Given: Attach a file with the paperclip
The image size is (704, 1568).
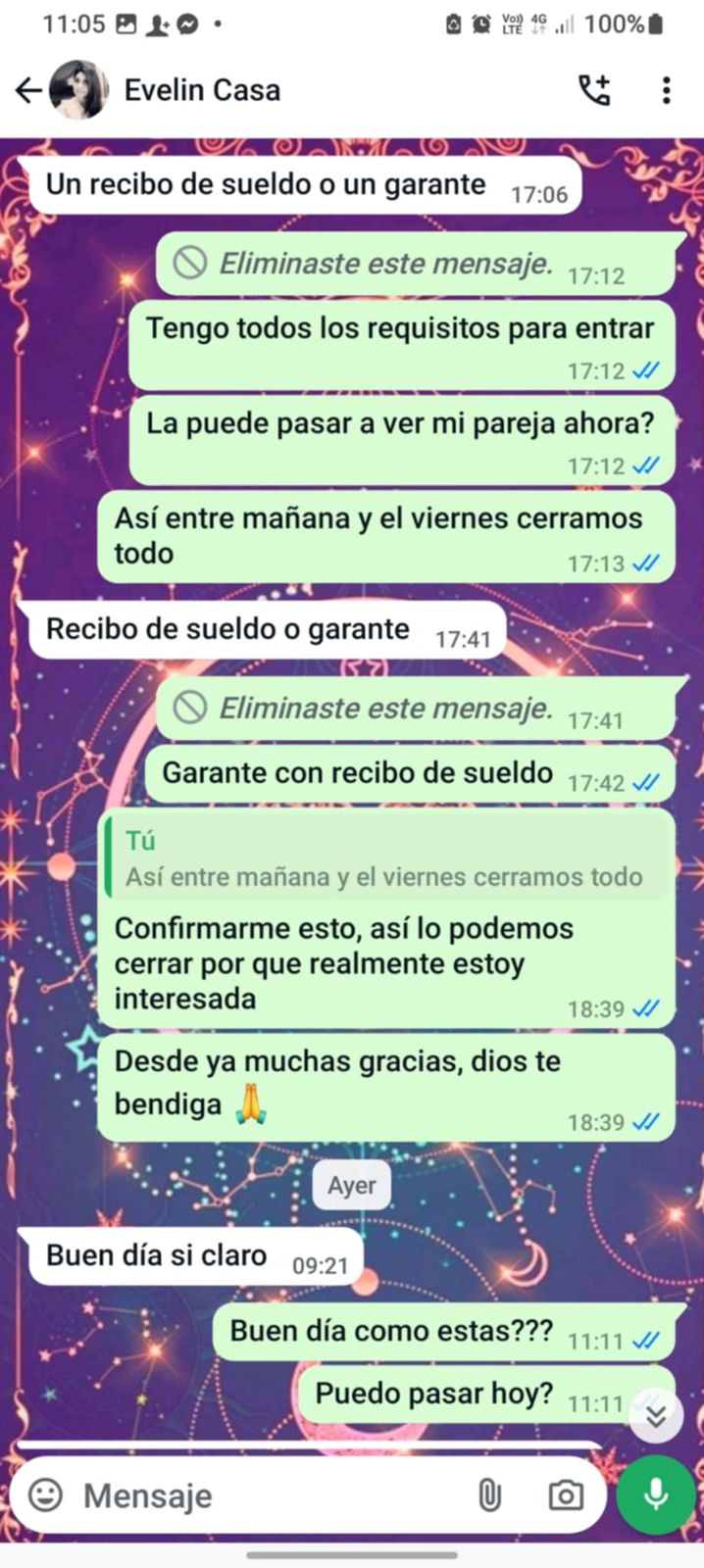Looking at the screenshot, I should pos(489,1495).
